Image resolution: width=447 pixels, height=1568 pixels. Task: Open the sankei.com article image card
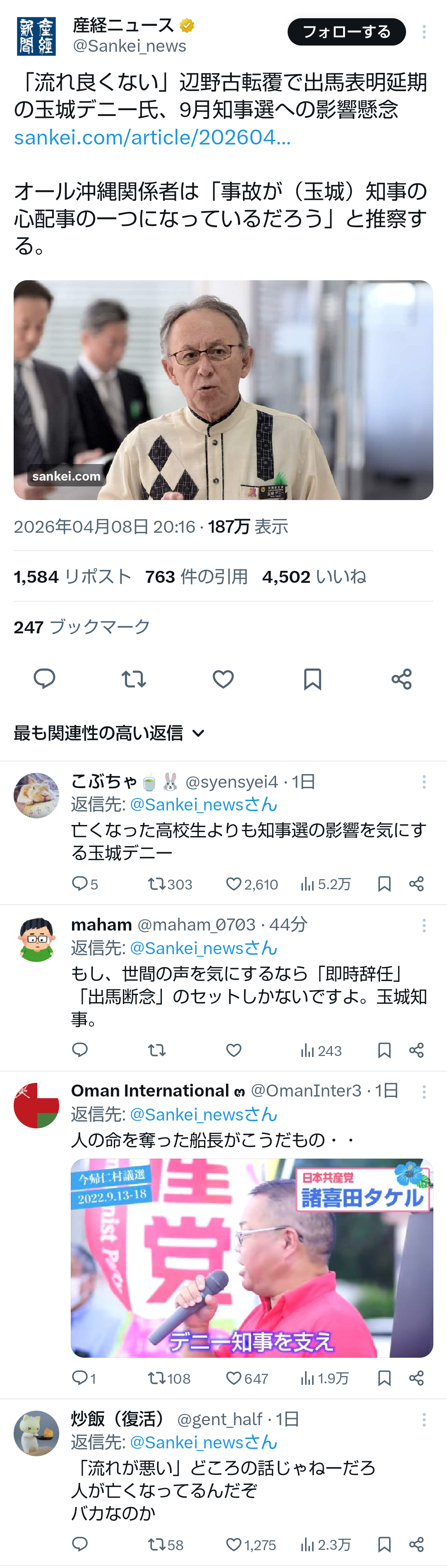223,390
